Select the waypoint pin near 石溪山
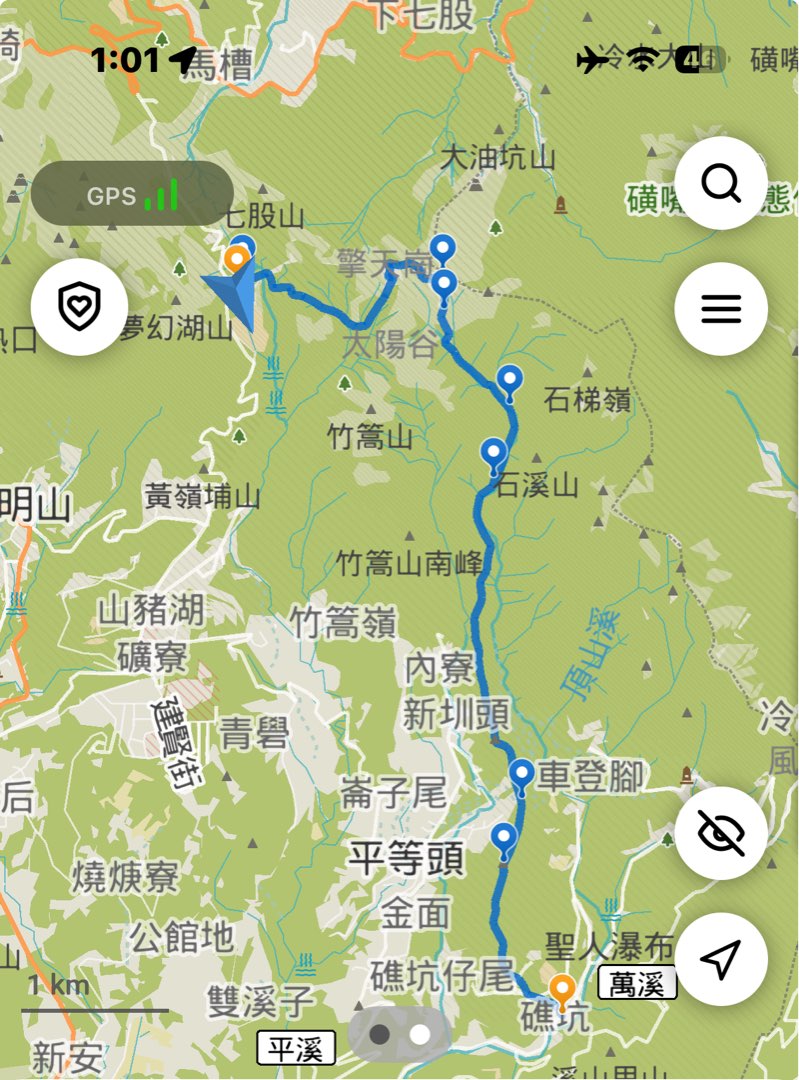 [493, 454]
